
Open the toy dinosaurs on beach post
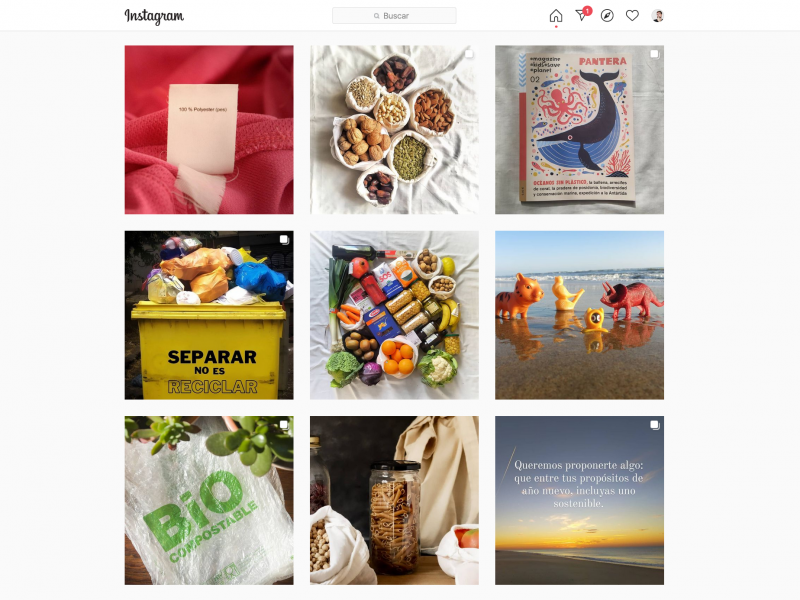579,315
